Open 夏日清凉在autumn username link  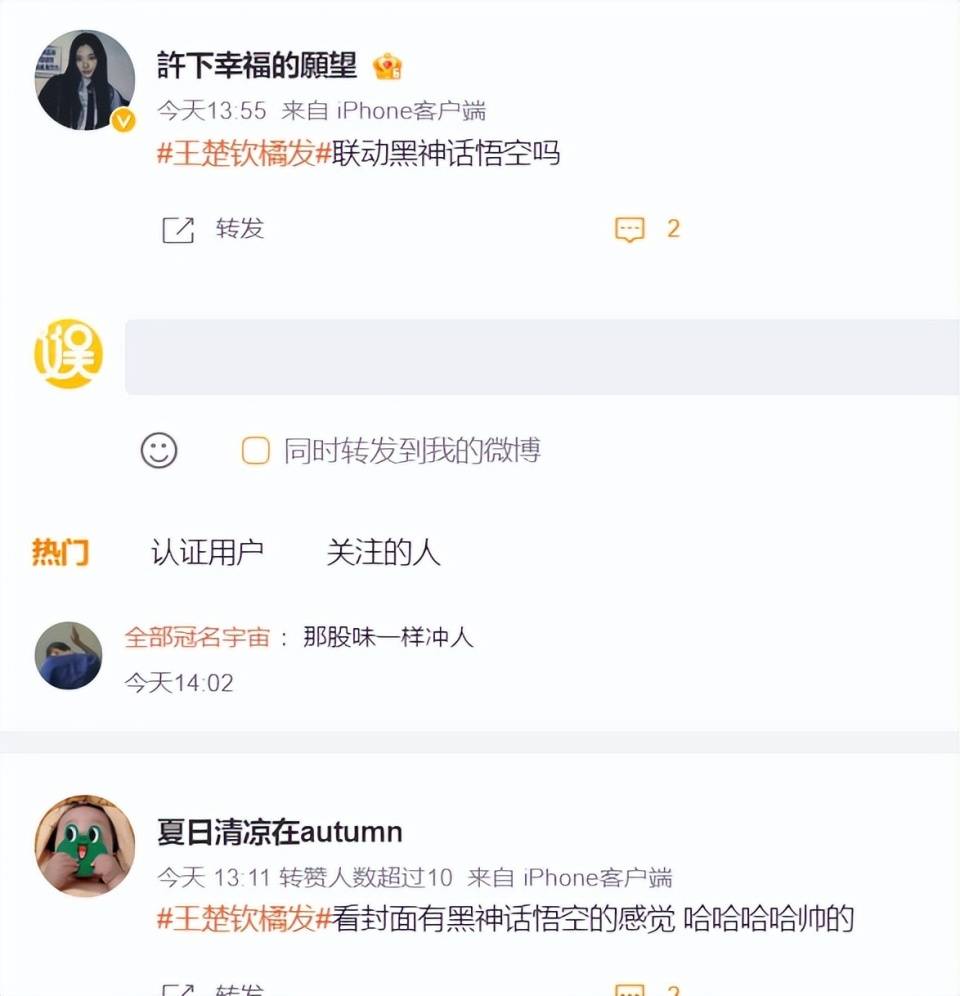tap(279, 832)
